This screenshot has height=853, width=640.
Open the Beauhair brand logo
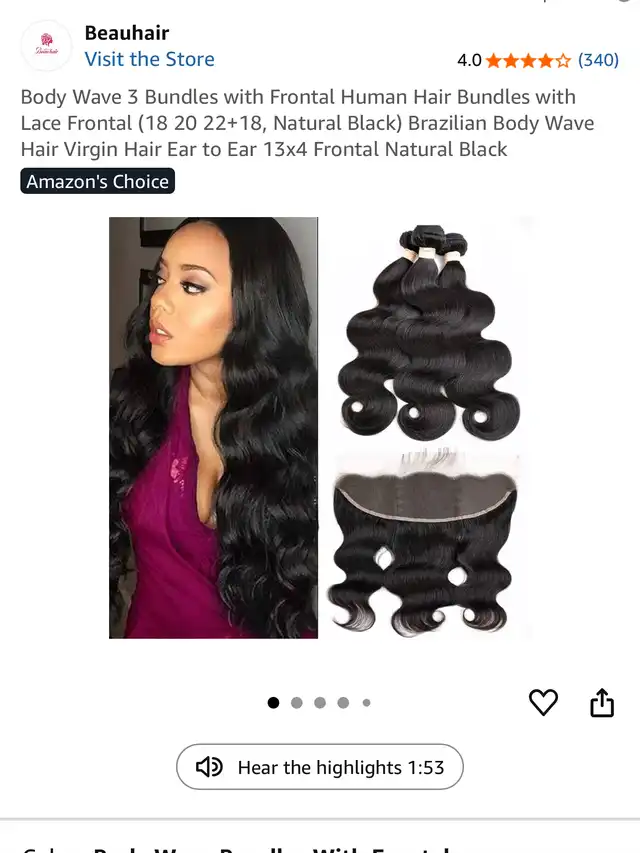click(x=46, y=46)
